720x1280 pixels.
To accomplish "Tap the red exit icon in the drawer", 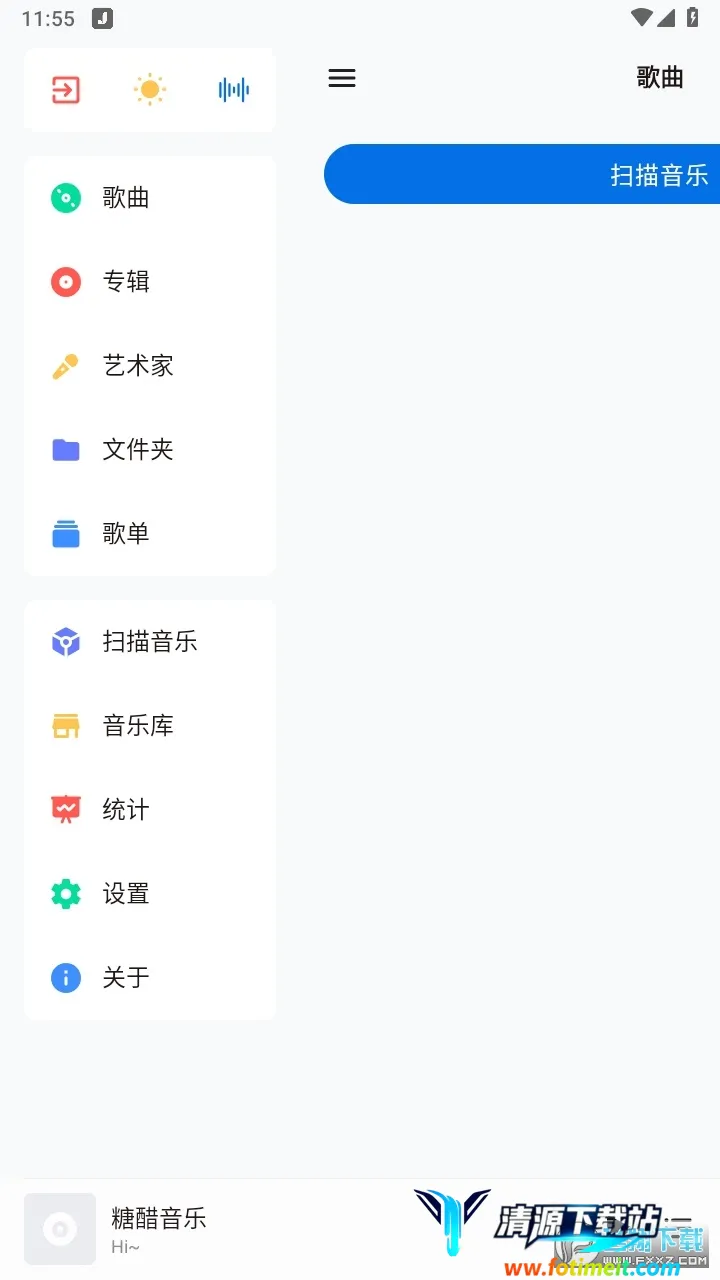I will tap(66, 90).
